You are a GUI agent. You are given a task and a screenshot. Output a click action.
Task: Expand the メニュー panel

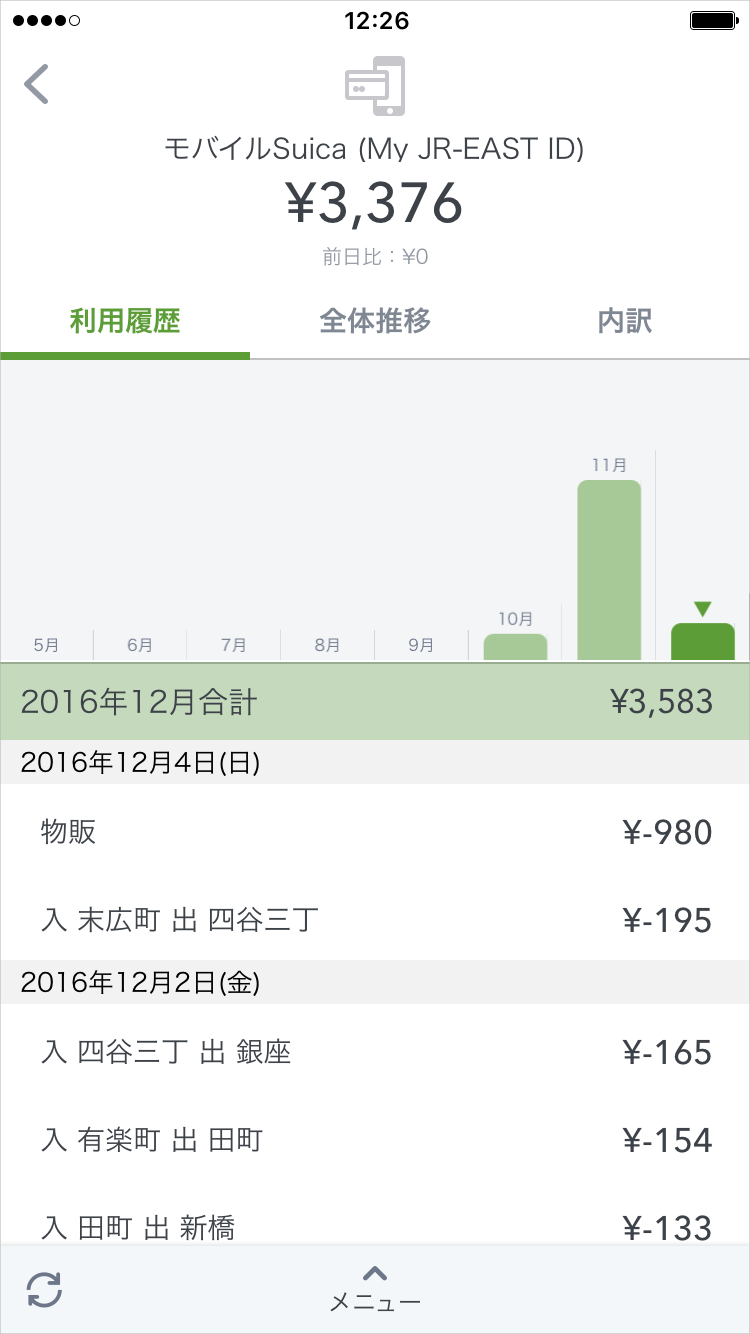(x=375, y=1290)
